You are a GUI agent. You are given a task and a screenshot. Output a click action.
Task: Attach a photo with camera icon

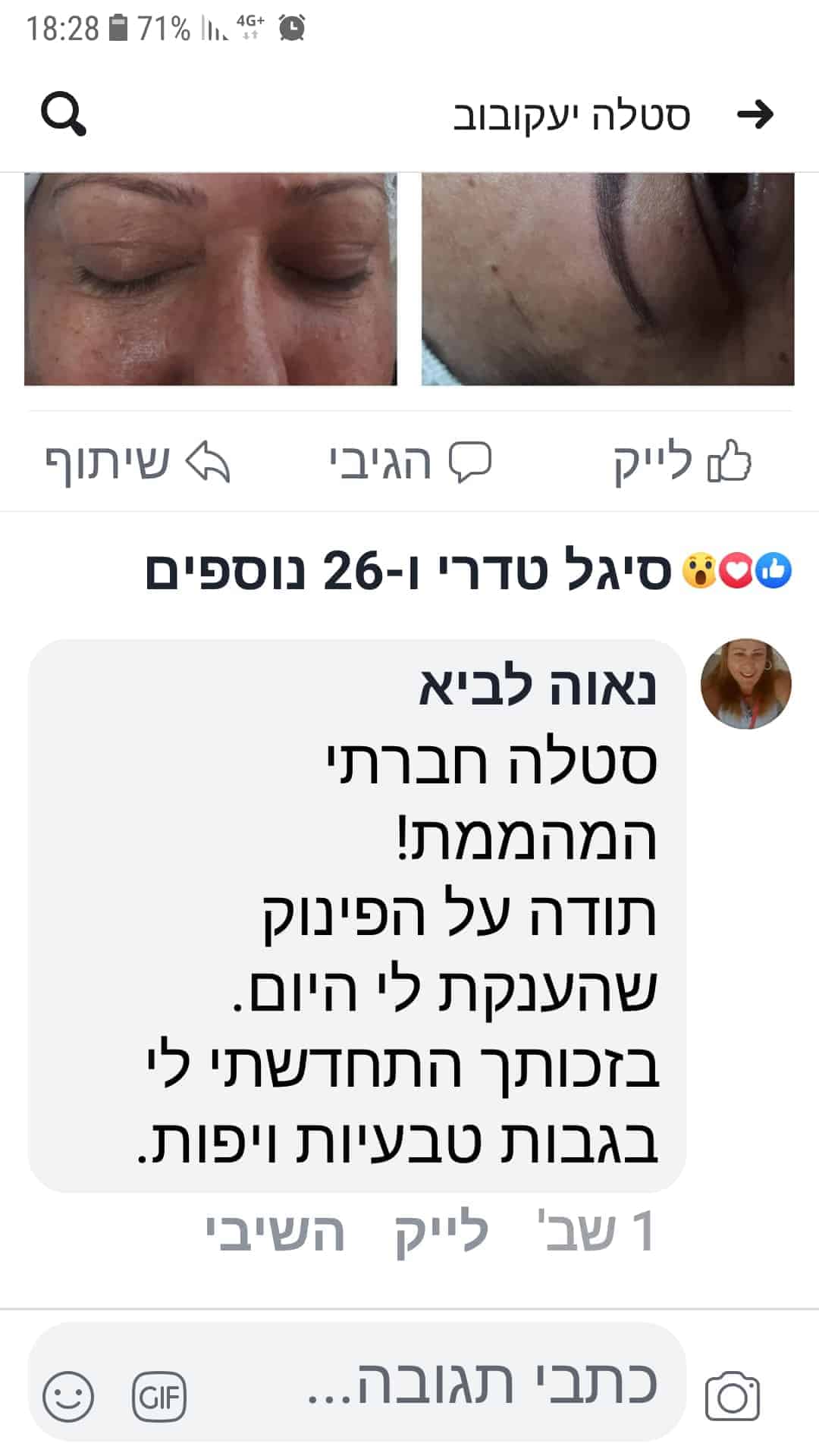pyautogui.click(x=733, y=1395)
